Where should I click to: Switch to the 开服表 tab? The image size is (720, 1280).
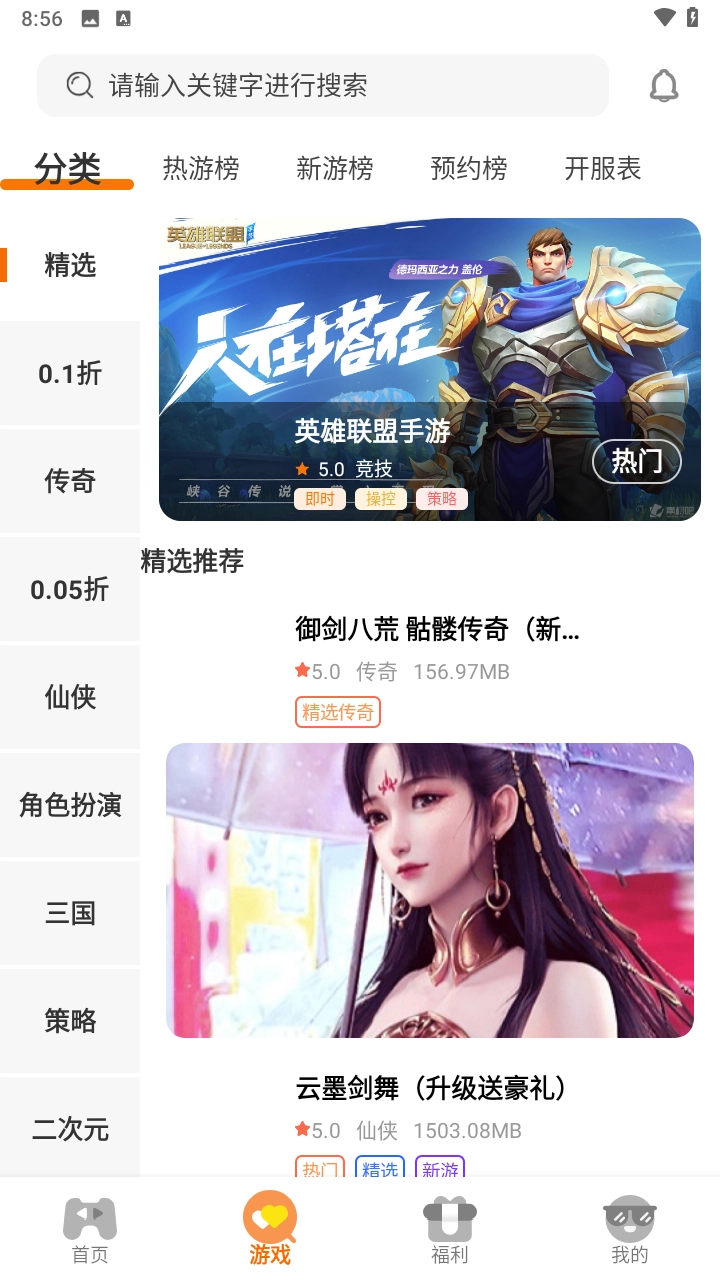click(602, 169)
